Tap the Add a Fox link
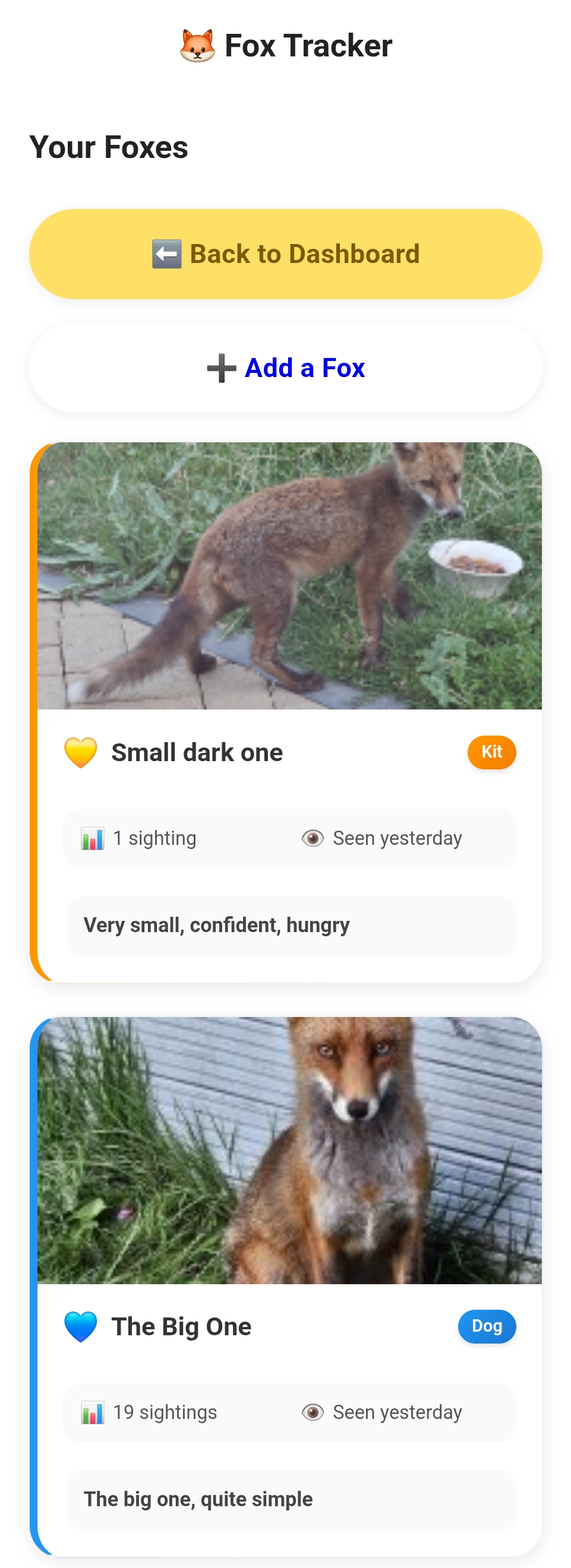This screenshot has width=571, height=1568. [x=285, y=368]
